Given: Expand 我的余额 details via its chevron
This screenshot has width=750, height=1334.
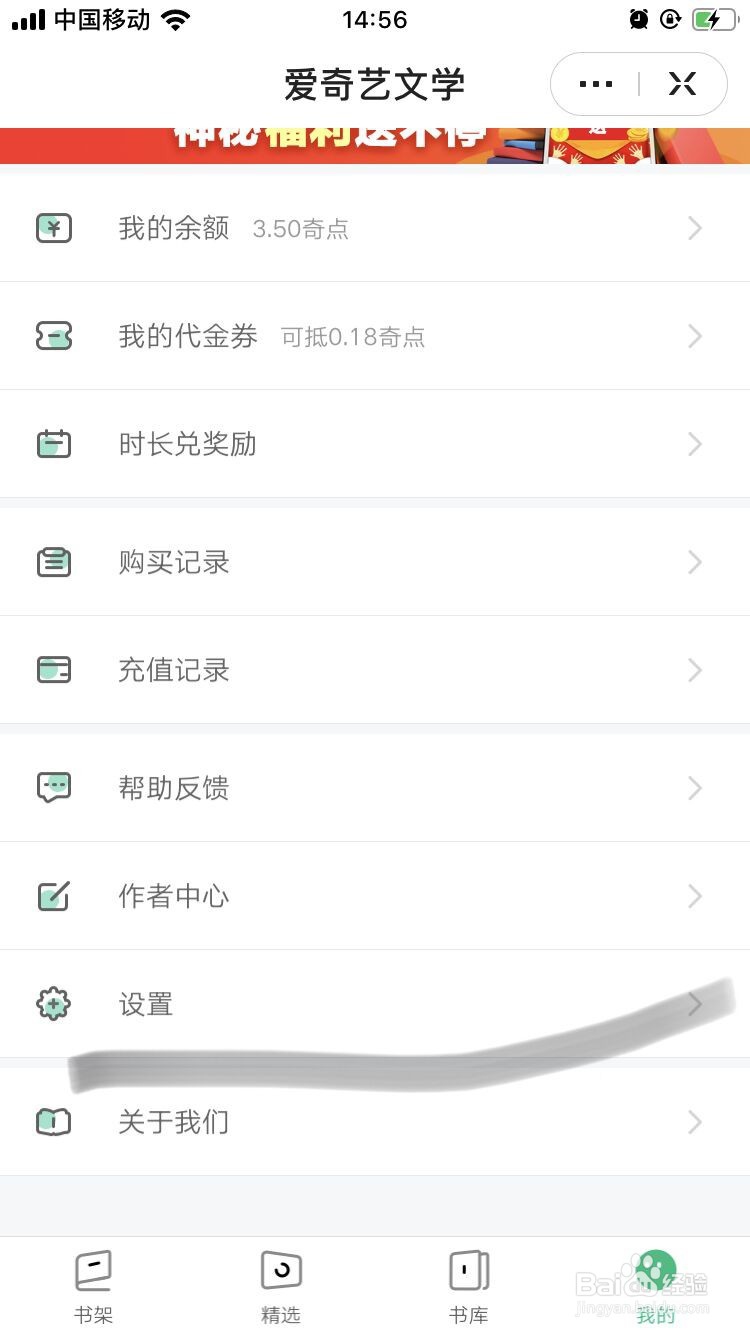Looking at the screenshot, I should pos(695,228).
